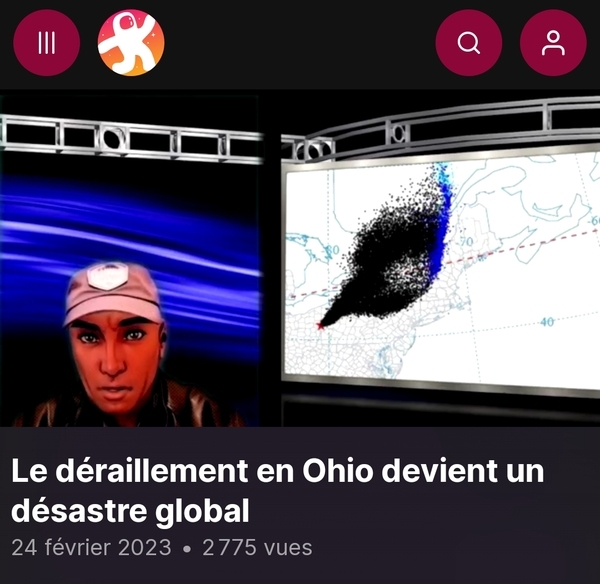Open the search icon
This screenshot has width=600, height=584.
(469, 43)
